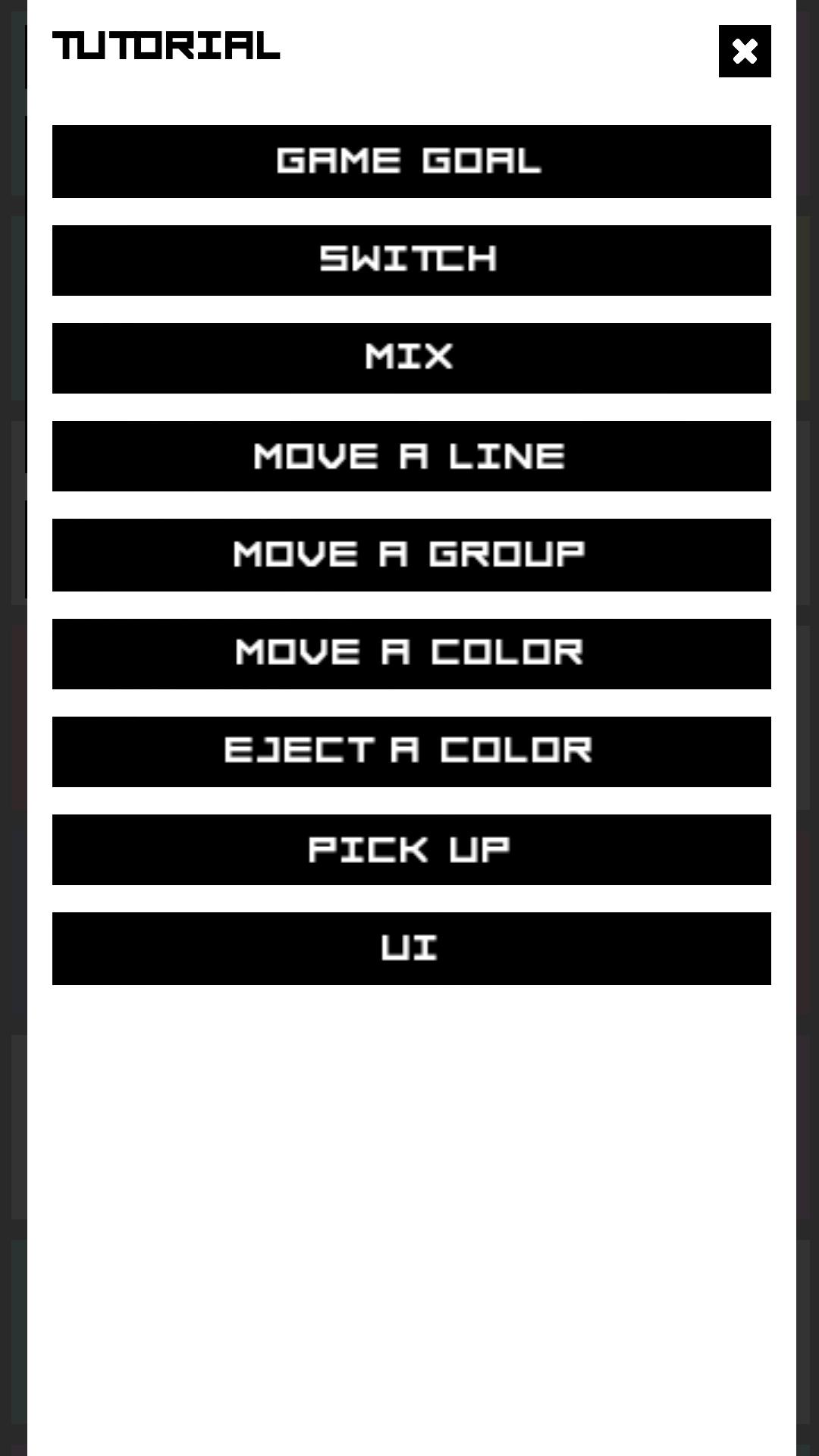Review pickup mechanics via PICK UP
The image size is (819, 1456).
[x=409, y=849]
